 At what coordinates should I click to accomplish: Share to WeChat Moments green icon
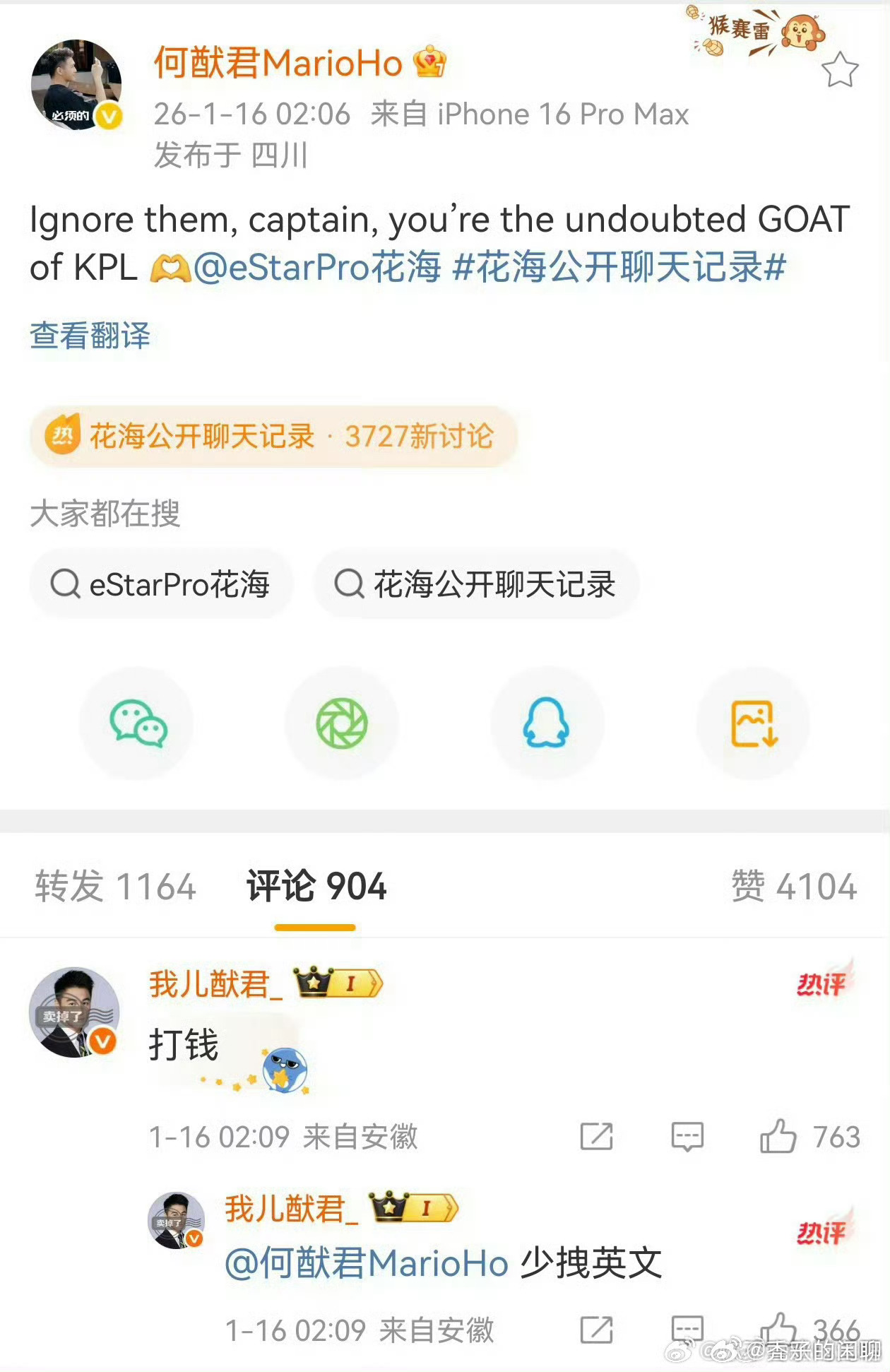[343, 723]
